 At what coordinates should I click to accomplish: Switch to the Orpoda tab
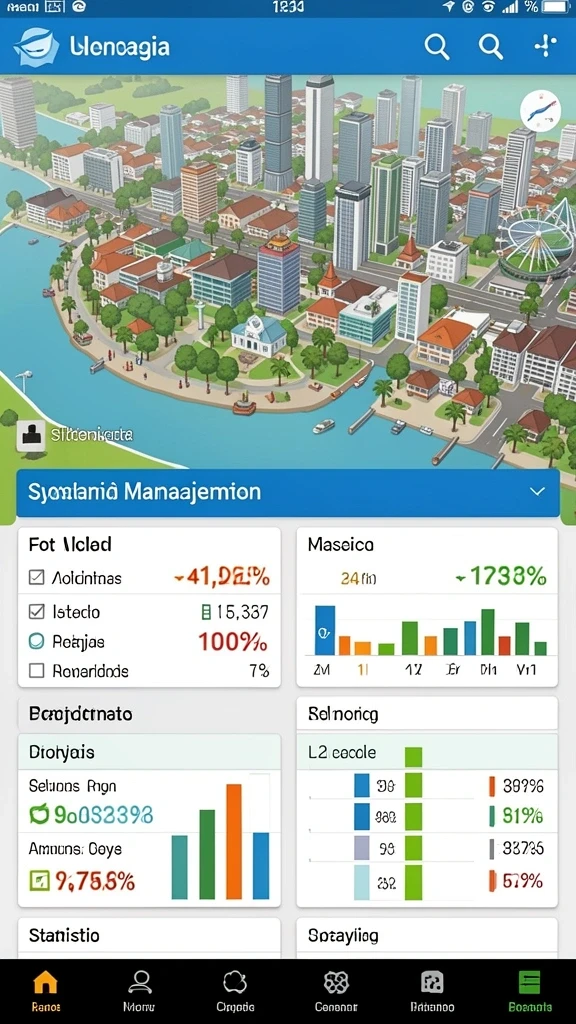pyautogui.click(x=235, y=991)
